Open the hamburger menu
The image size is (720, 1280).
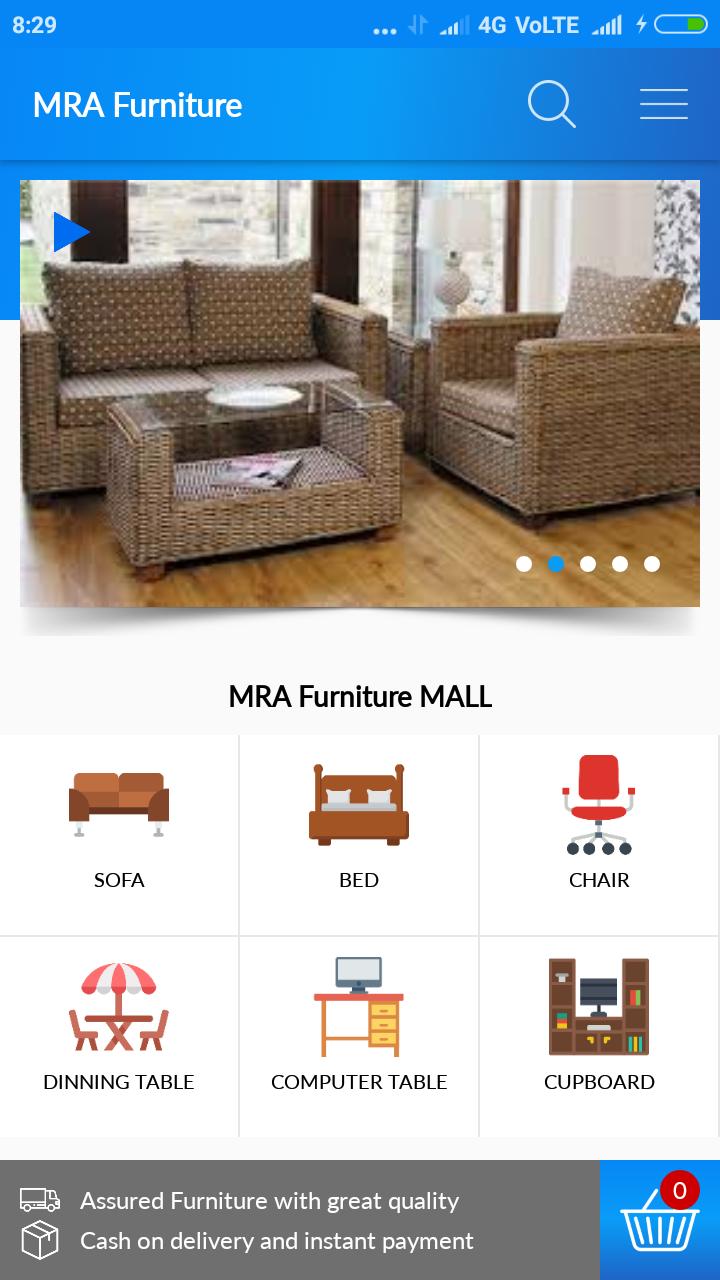click(x=663, y=104)
